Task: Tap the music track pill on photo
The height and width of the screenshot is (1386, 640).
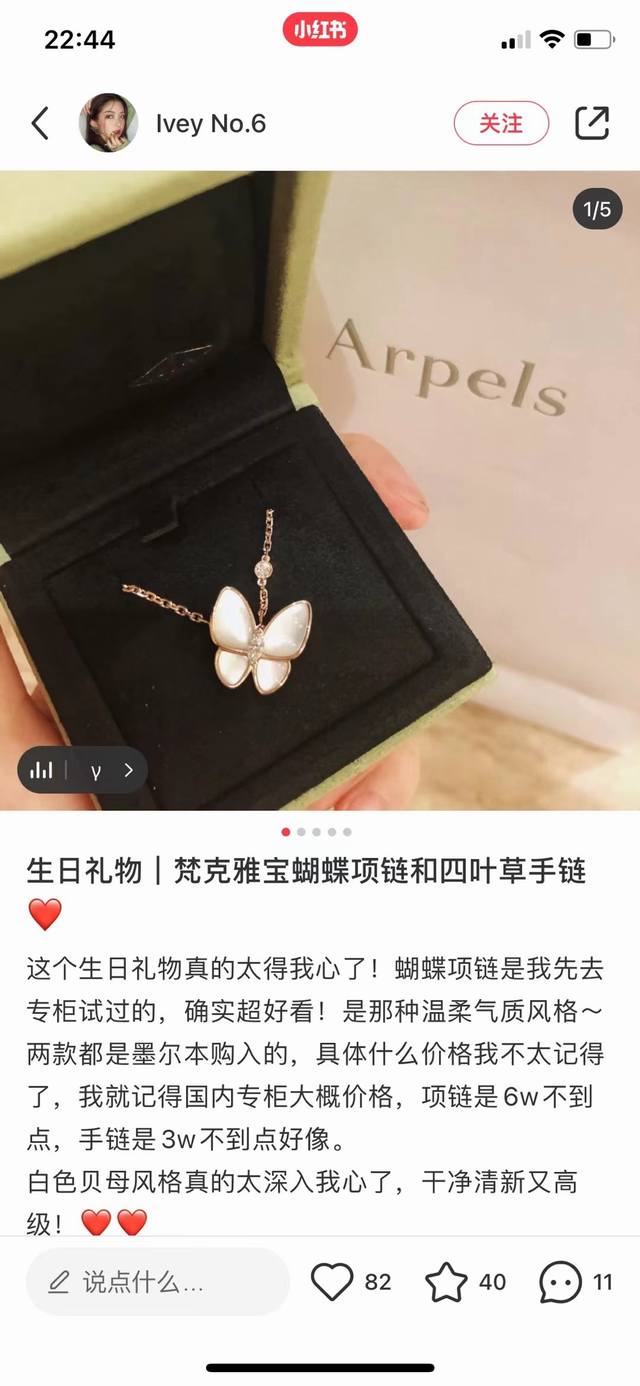Action: pos(82,770)
